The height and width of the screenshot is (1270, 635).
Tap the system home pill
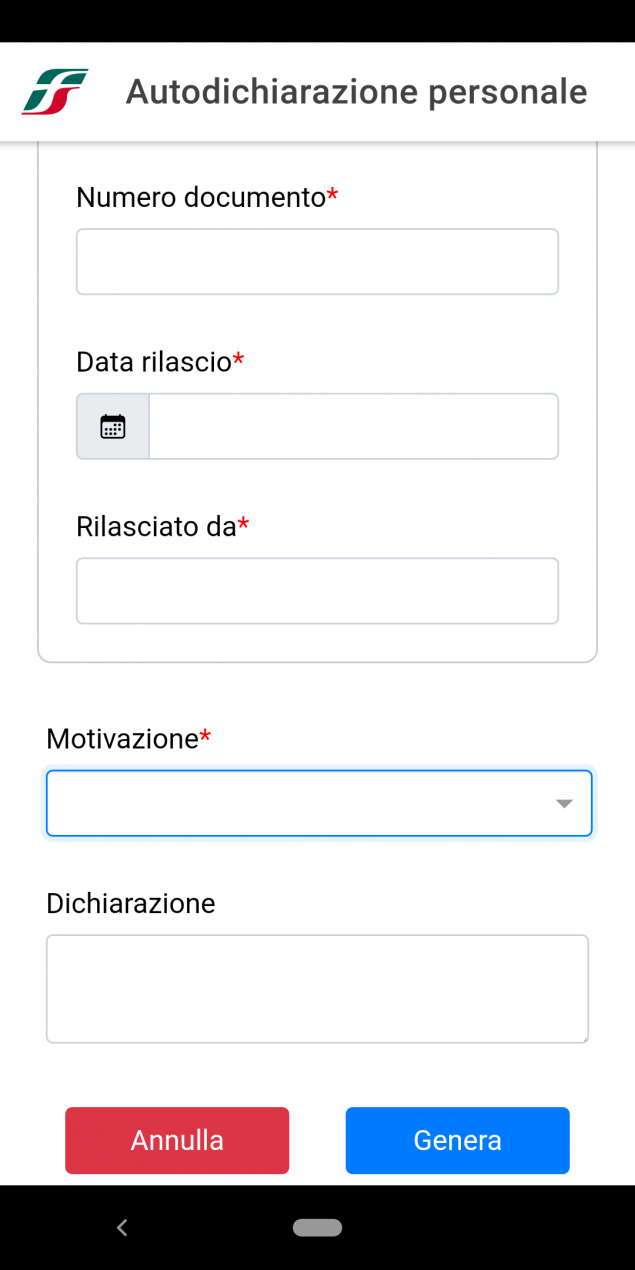tap(318, 1228)
